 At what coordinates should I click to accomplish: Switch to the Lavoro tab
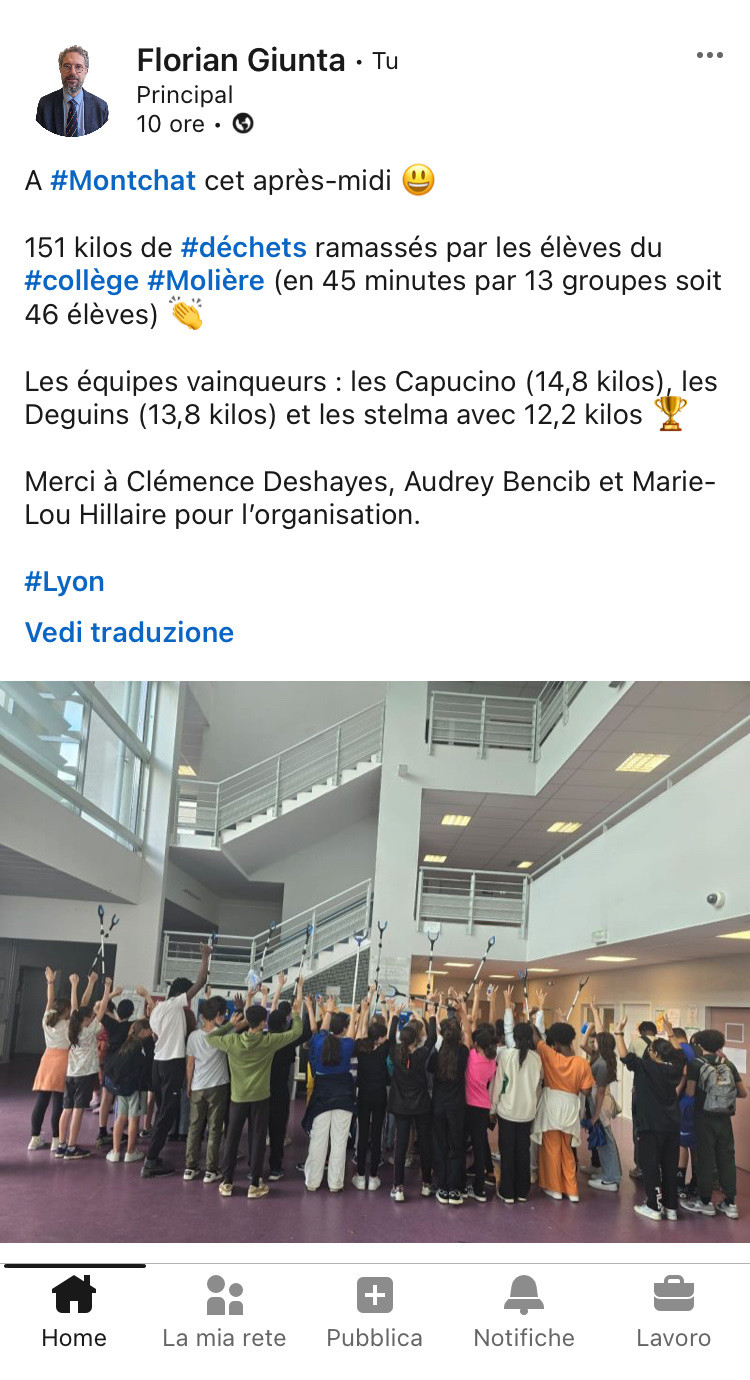(x=673, y=1312)
